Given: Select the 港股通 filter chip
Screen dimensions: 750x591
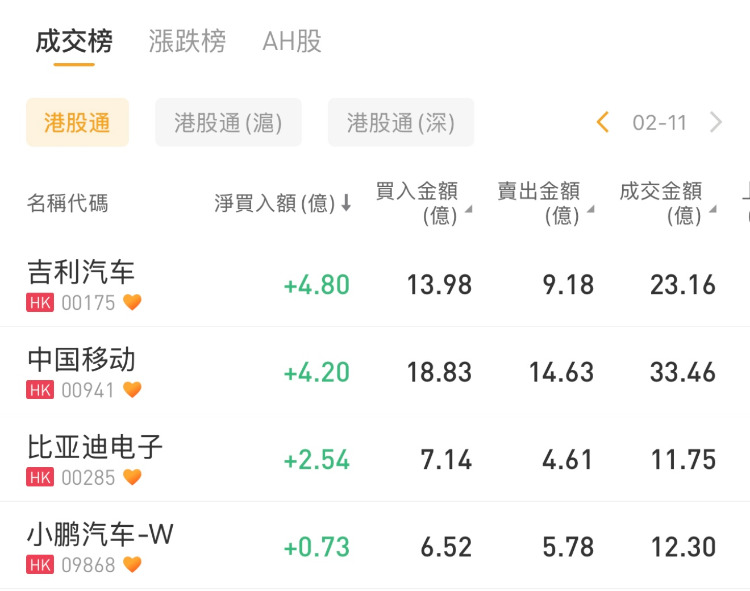Looking at the screenshot, I should click(77, 123).
